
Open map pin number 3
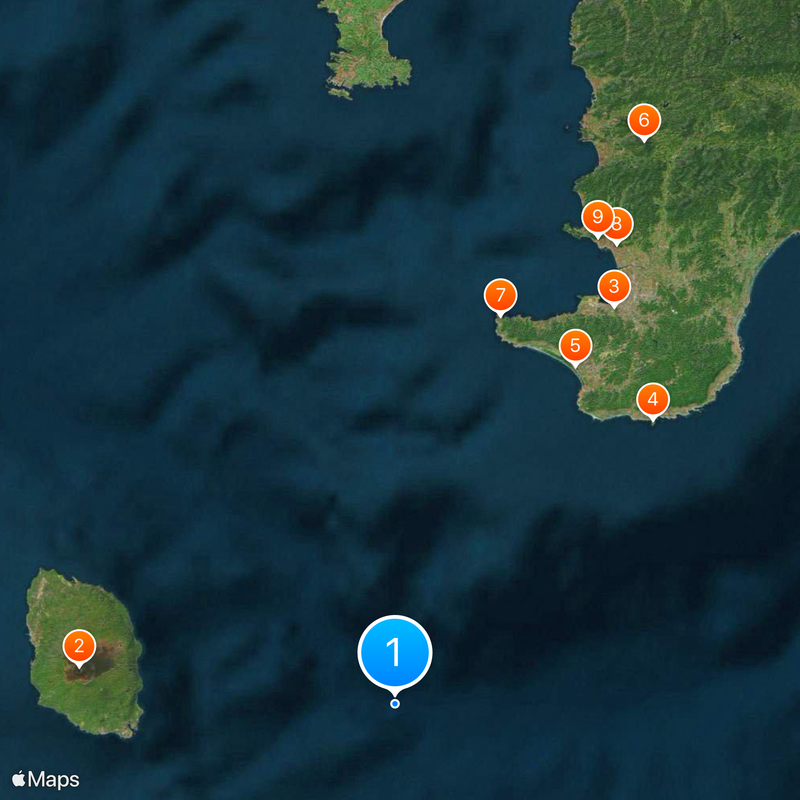pos(614,287)
